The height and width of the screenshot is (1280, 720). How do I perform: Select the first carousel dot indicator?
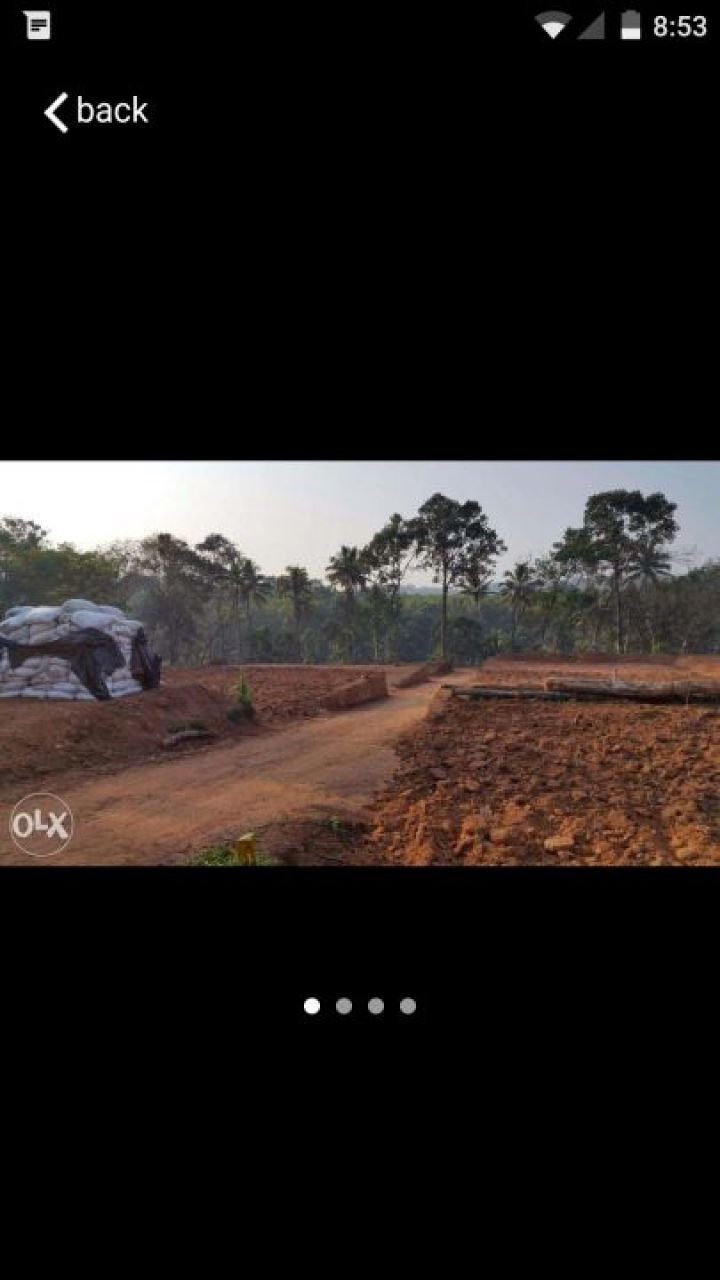tap(312, 1007)
